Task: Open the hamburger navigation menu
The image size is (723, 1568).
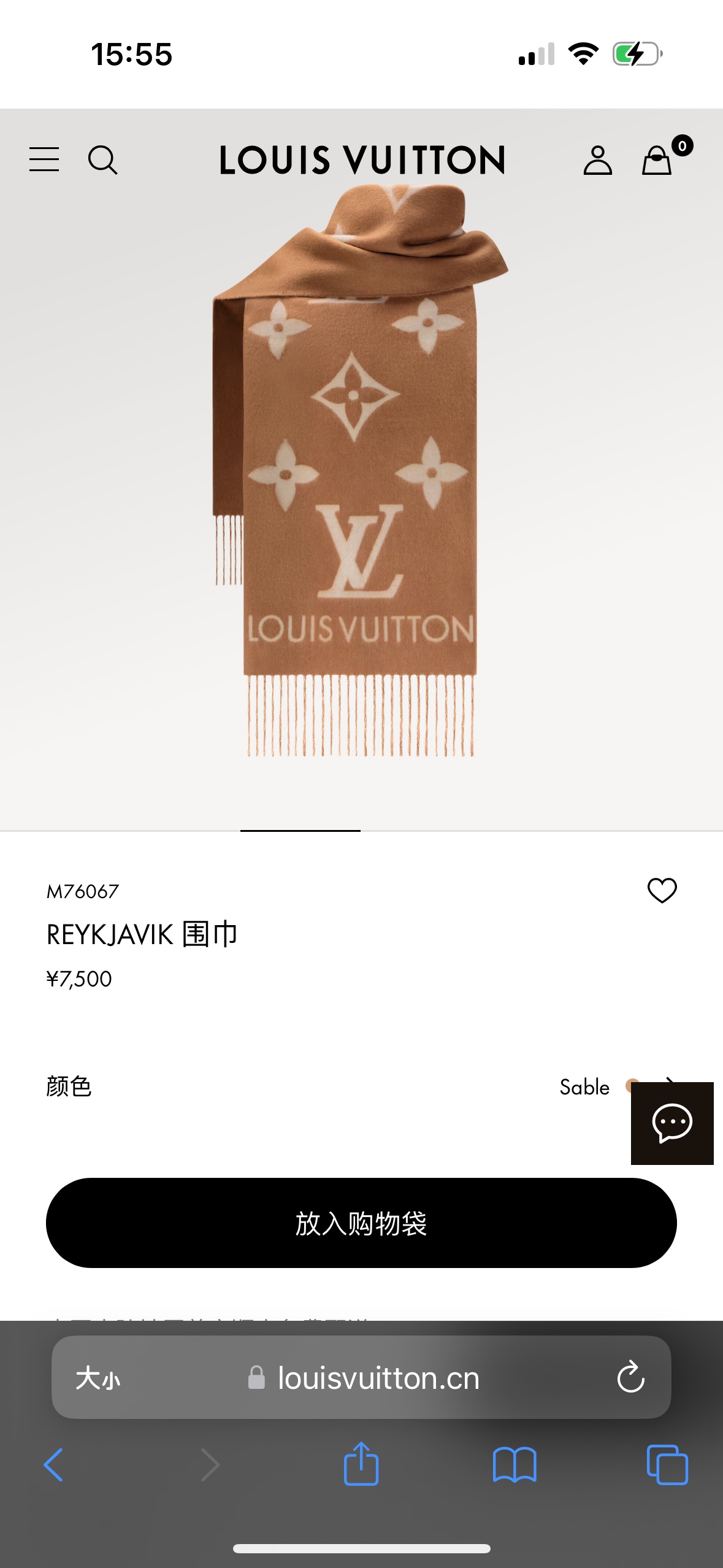Action: [44, 159]
